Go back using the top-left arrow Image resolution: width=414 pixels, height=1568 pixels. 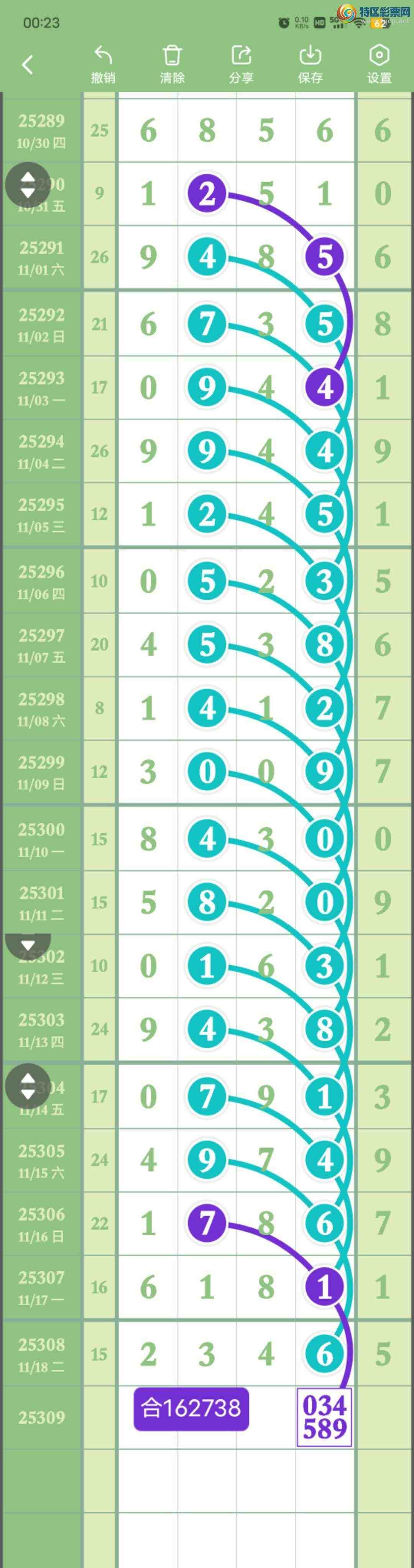click(27, 64)
